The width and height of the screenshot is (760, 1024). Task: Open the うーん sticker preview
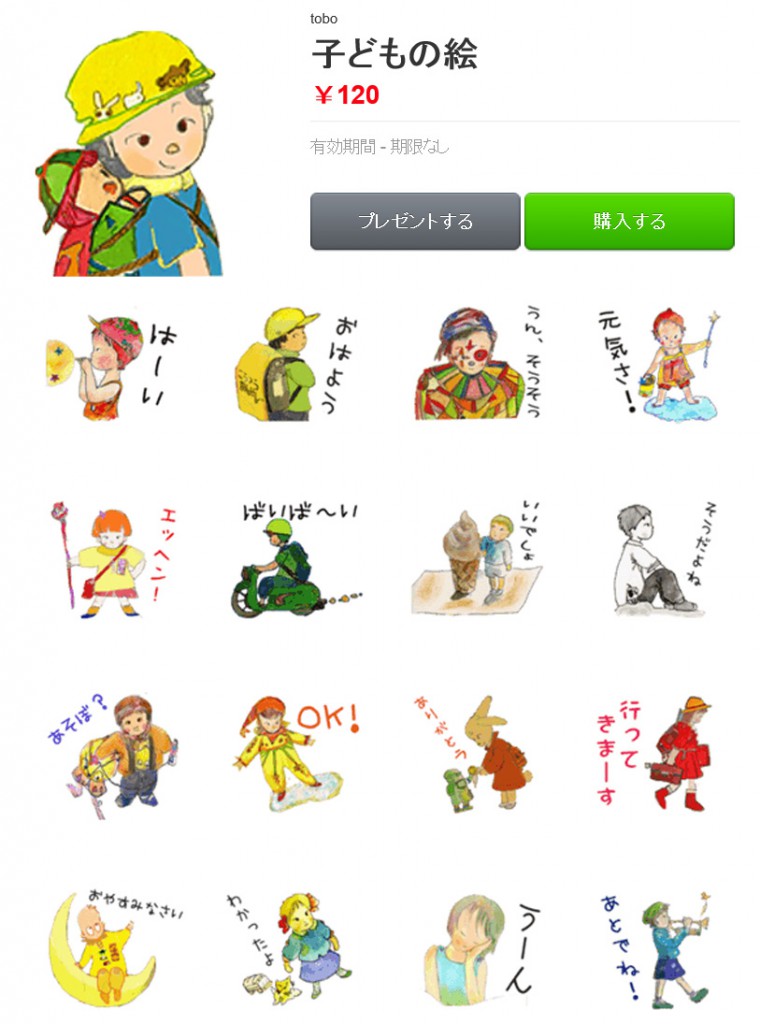coord(475,945)
